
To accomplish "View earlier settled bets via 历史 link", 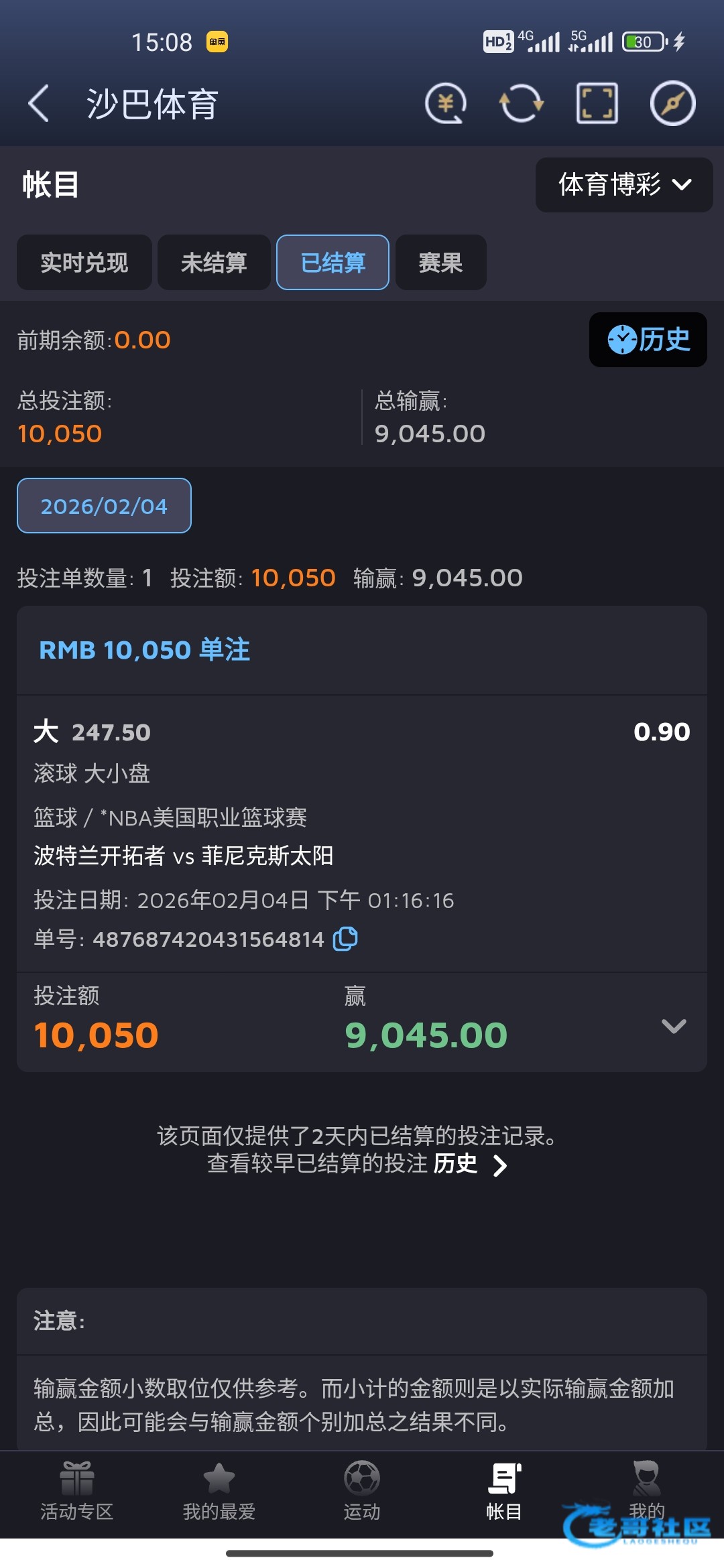I will [469, 1164].
